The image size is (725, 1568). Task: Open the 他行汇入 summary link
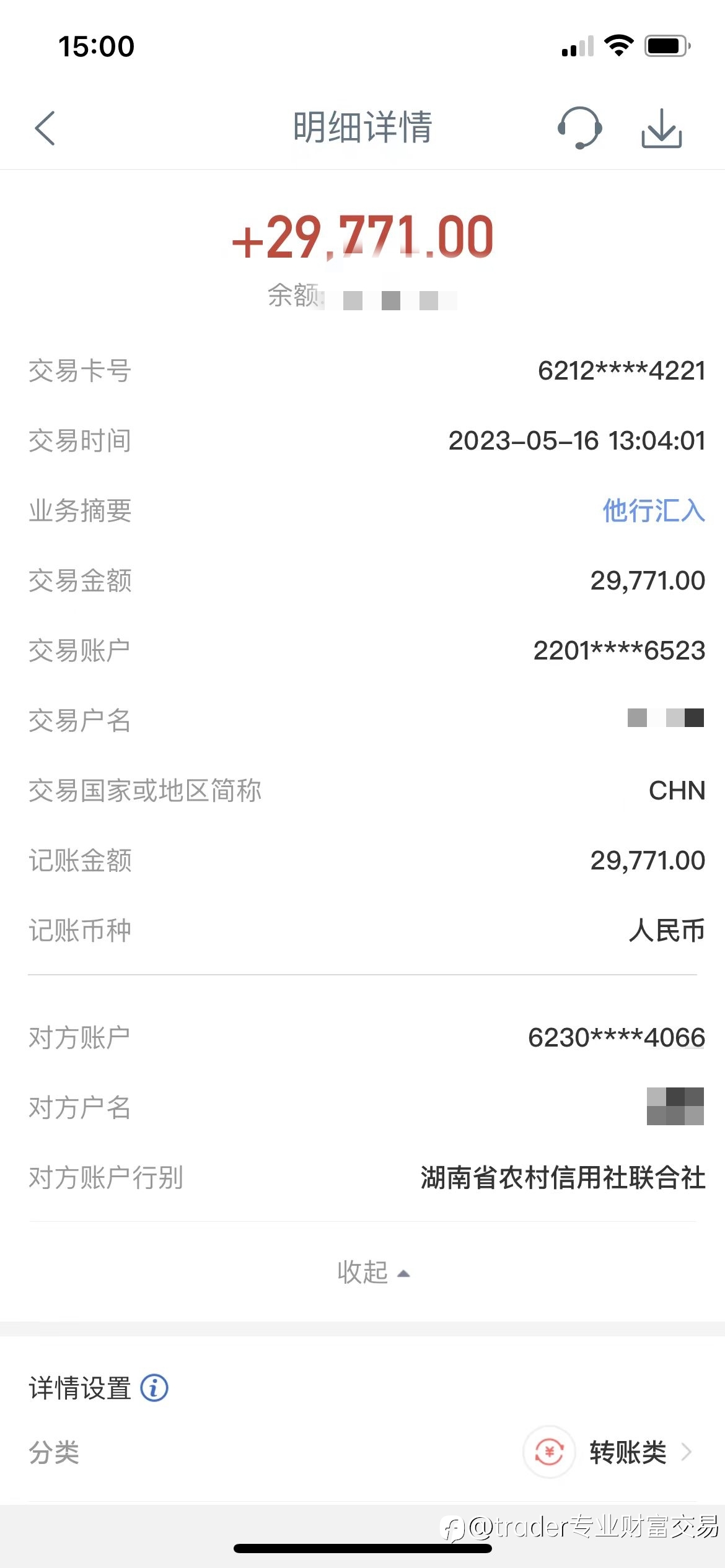(654, 511)
